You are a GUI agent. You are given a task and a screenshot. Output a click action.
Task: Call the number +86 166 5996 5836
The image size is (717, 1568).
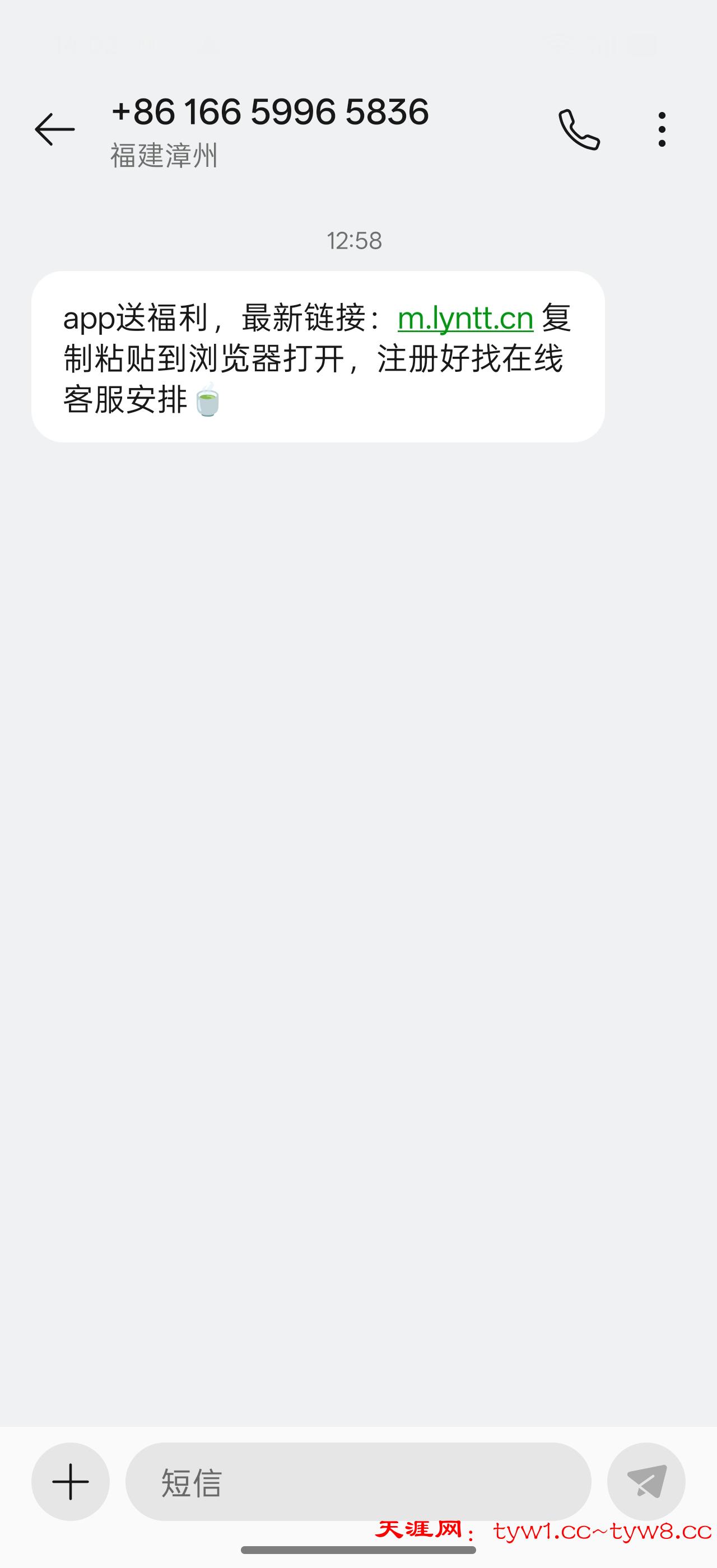click(579, 129)
